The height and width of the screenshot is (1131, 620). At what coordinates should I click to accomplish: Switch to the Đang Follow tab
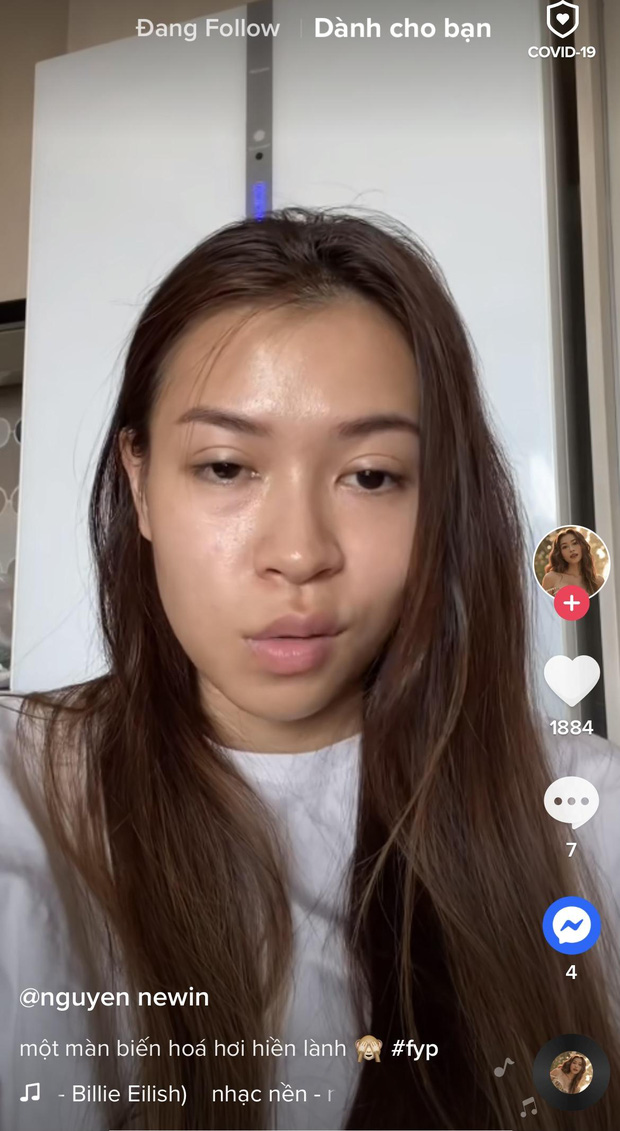(207, 28)
